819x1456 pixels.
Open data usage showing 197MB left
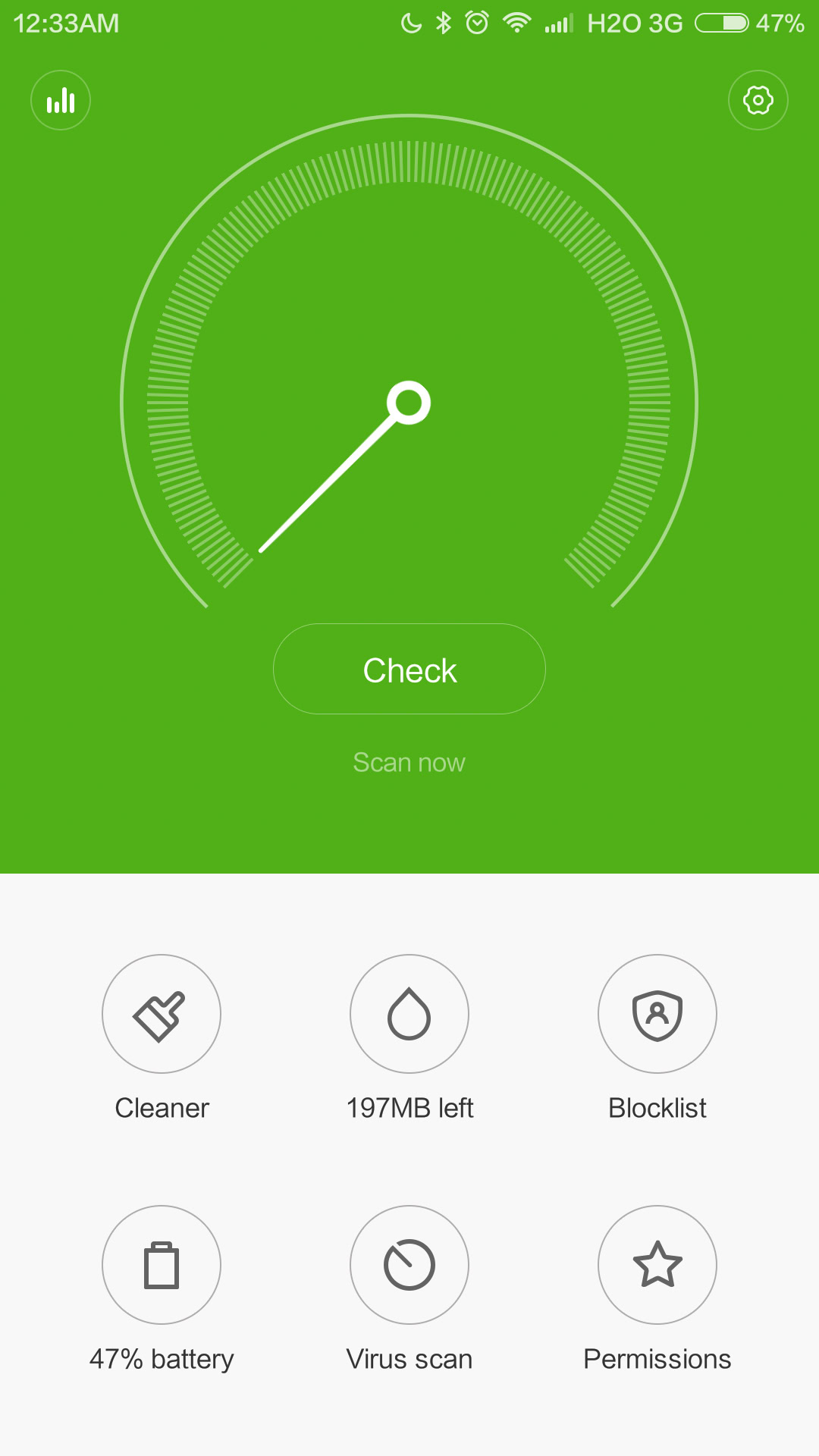409,1014
